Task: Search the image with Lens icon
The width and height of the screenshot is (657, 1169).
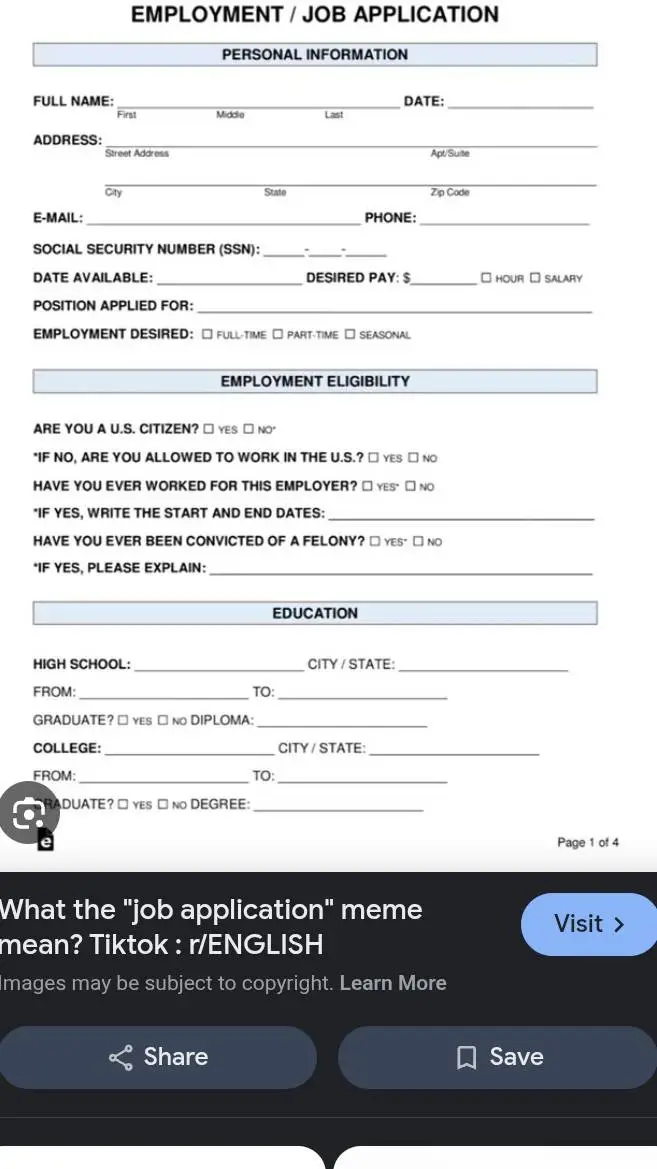Action: tap(30, 814)
